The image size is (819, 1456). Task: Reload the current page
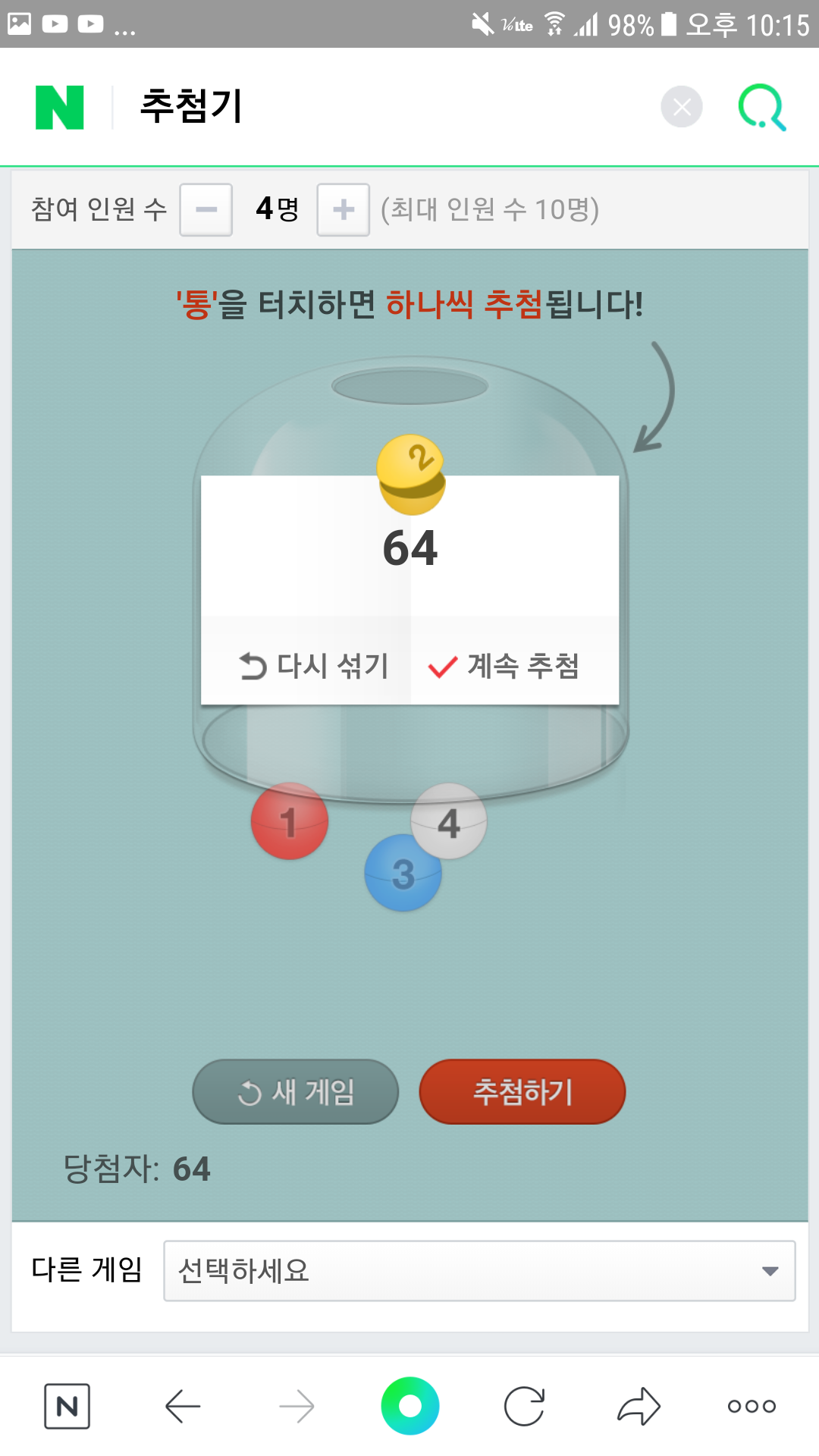pyautogui.click(x=524, y=1407)
